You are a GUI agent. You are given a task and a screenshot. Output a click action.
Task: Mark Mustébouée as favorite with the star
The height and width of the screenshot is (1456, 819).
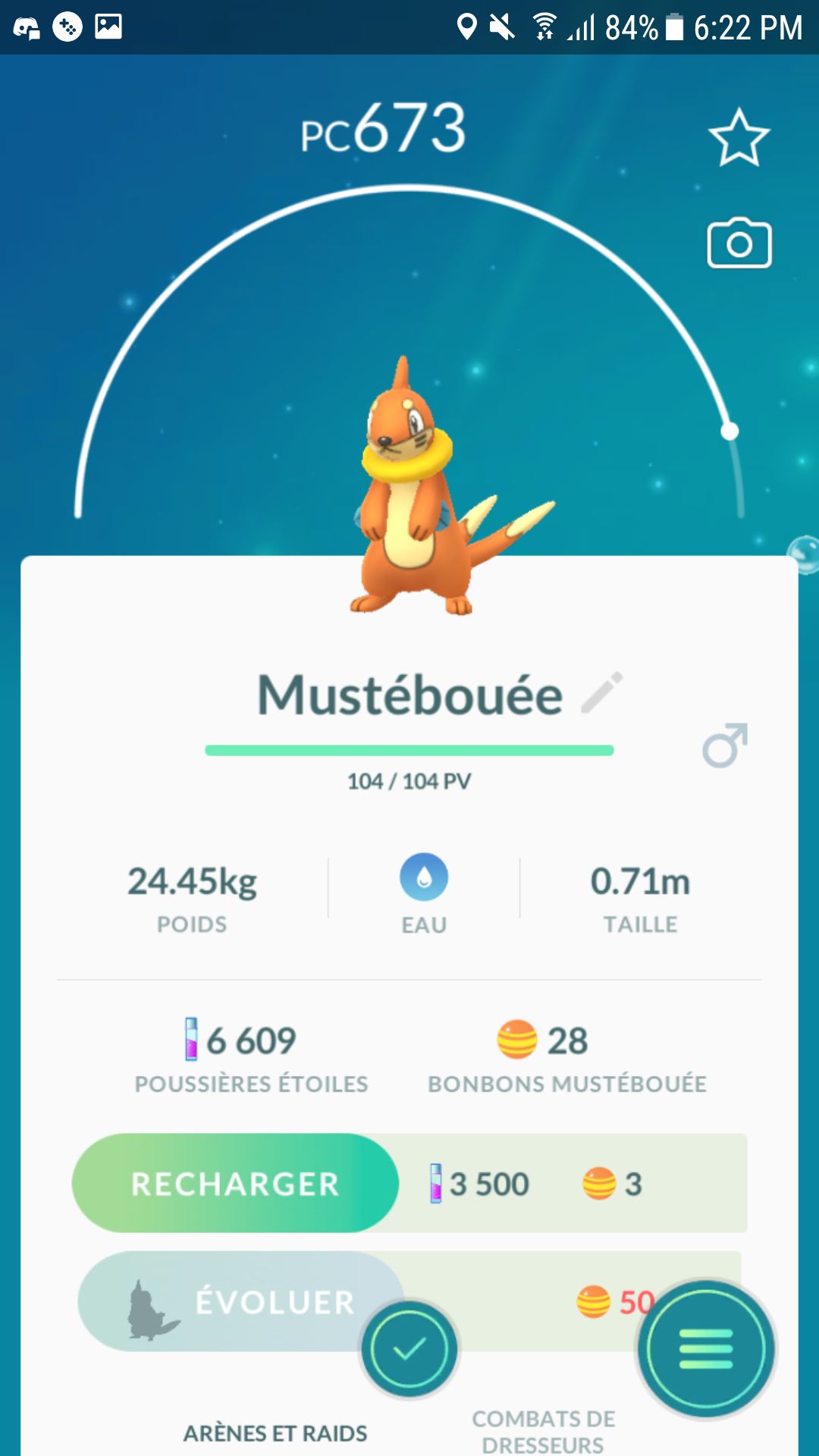[x=739, y=138]
